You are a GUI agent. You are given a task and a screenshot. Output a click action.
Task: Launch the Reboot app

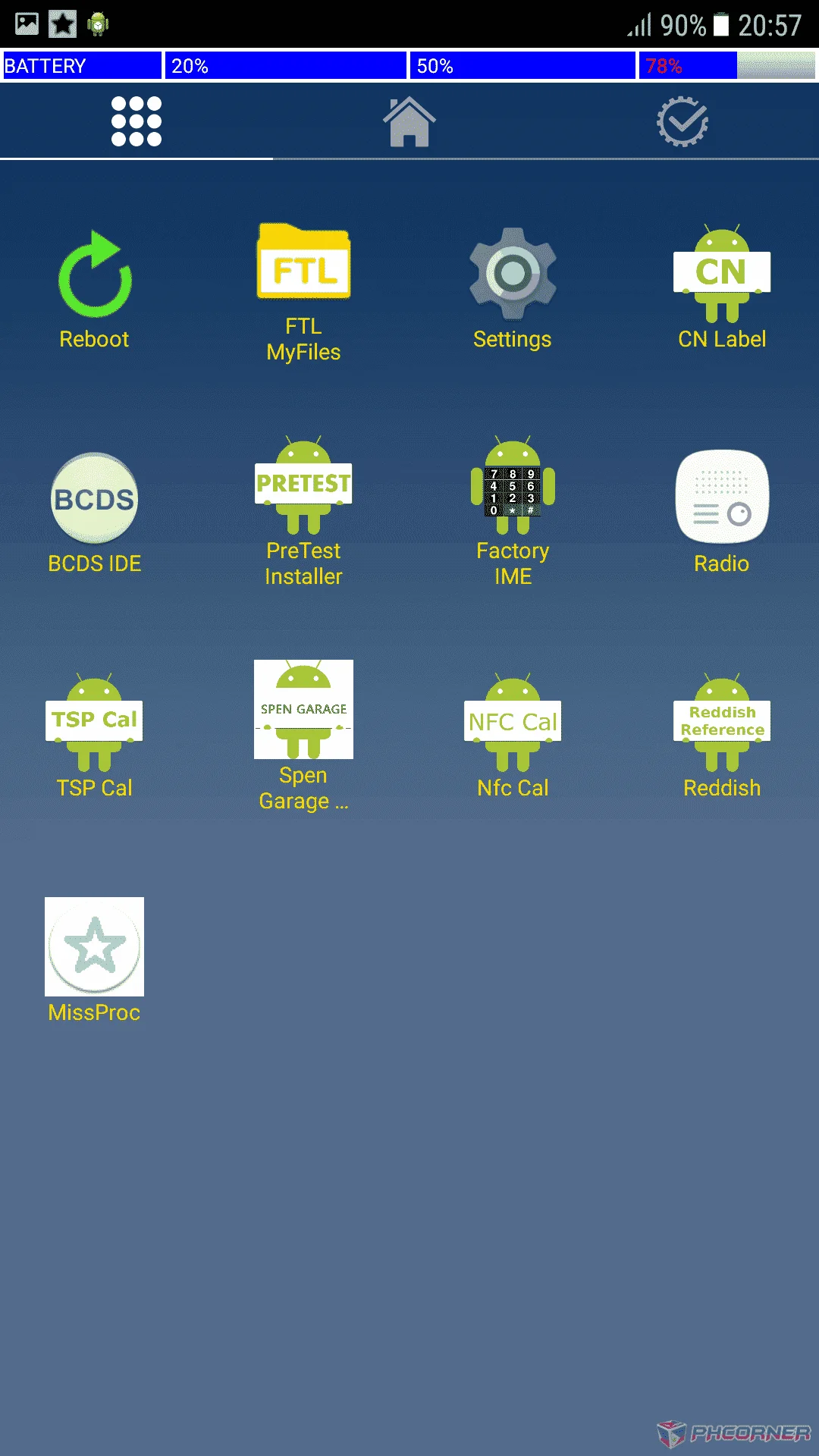coord(95,290)
